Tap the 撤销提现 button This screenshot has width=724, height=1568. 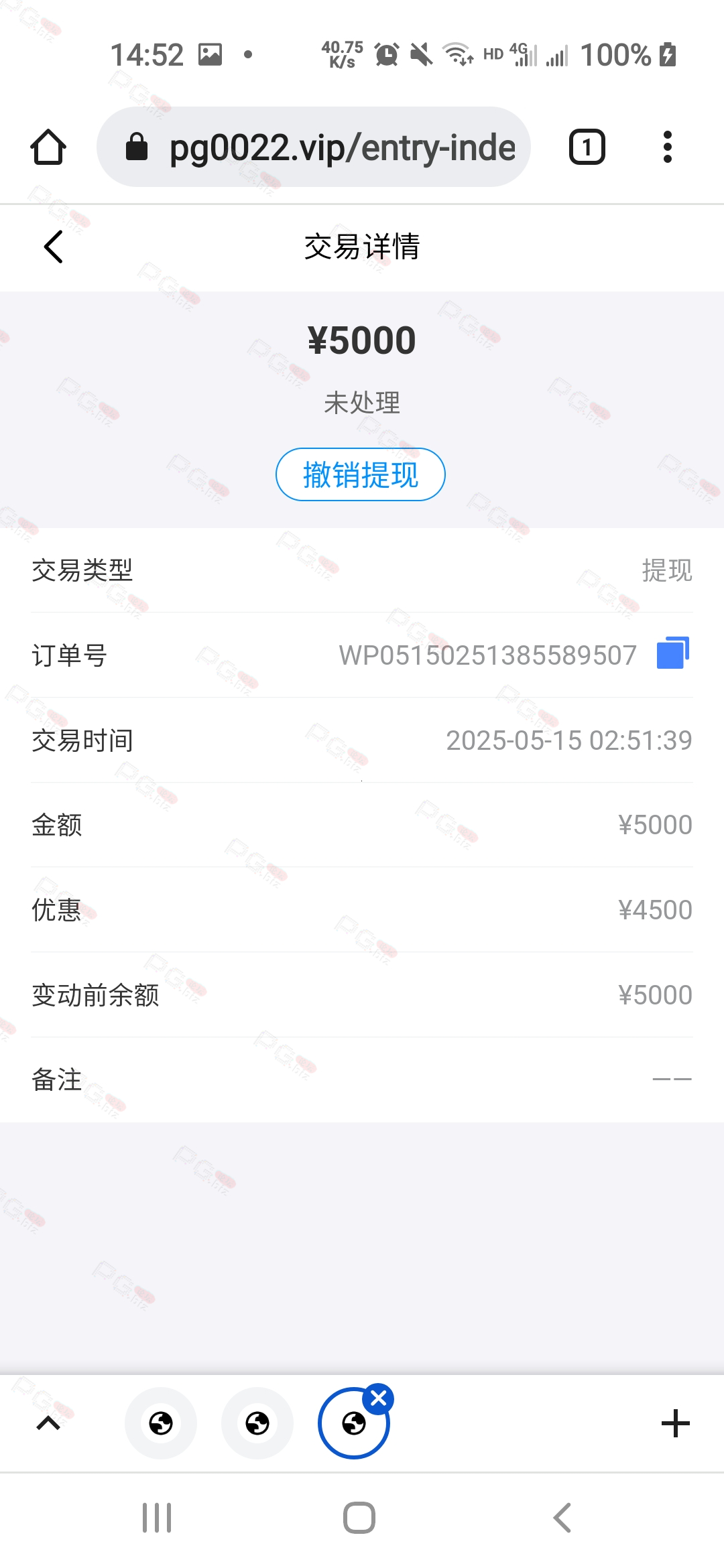[x=361, y=474]
